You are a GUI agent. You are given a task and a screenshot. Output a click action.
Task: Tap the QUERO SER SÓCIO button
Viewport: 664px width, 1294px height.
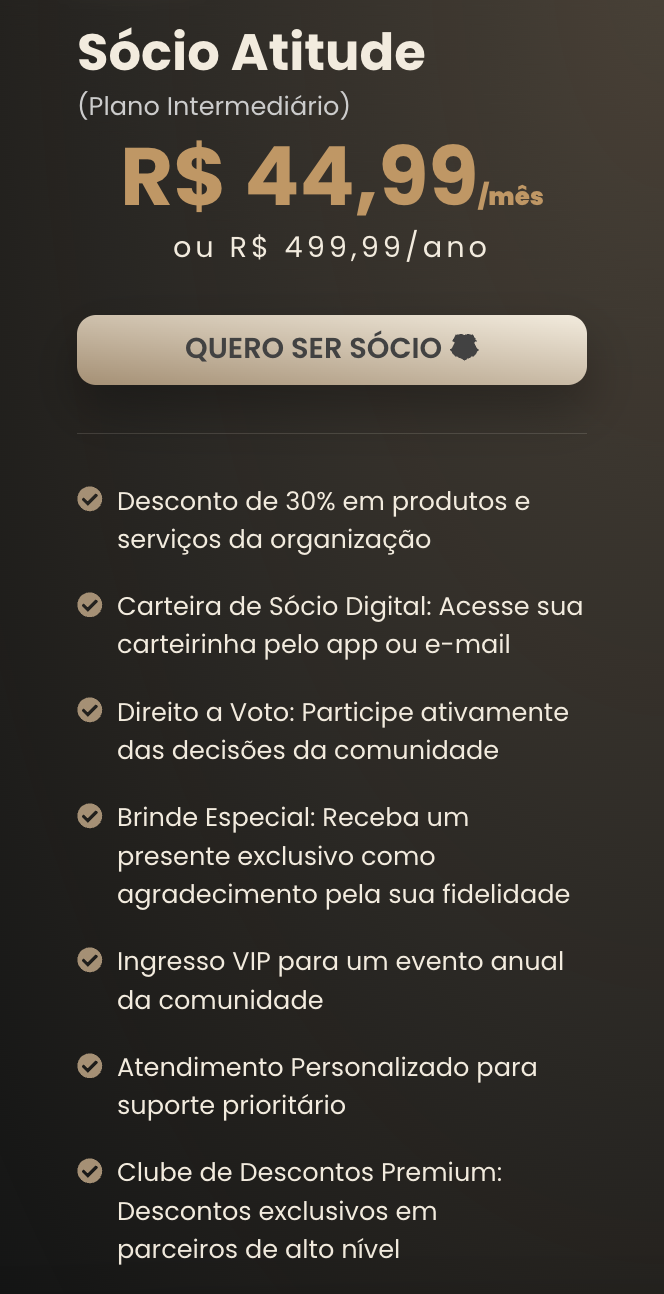[x=332, y=350]
